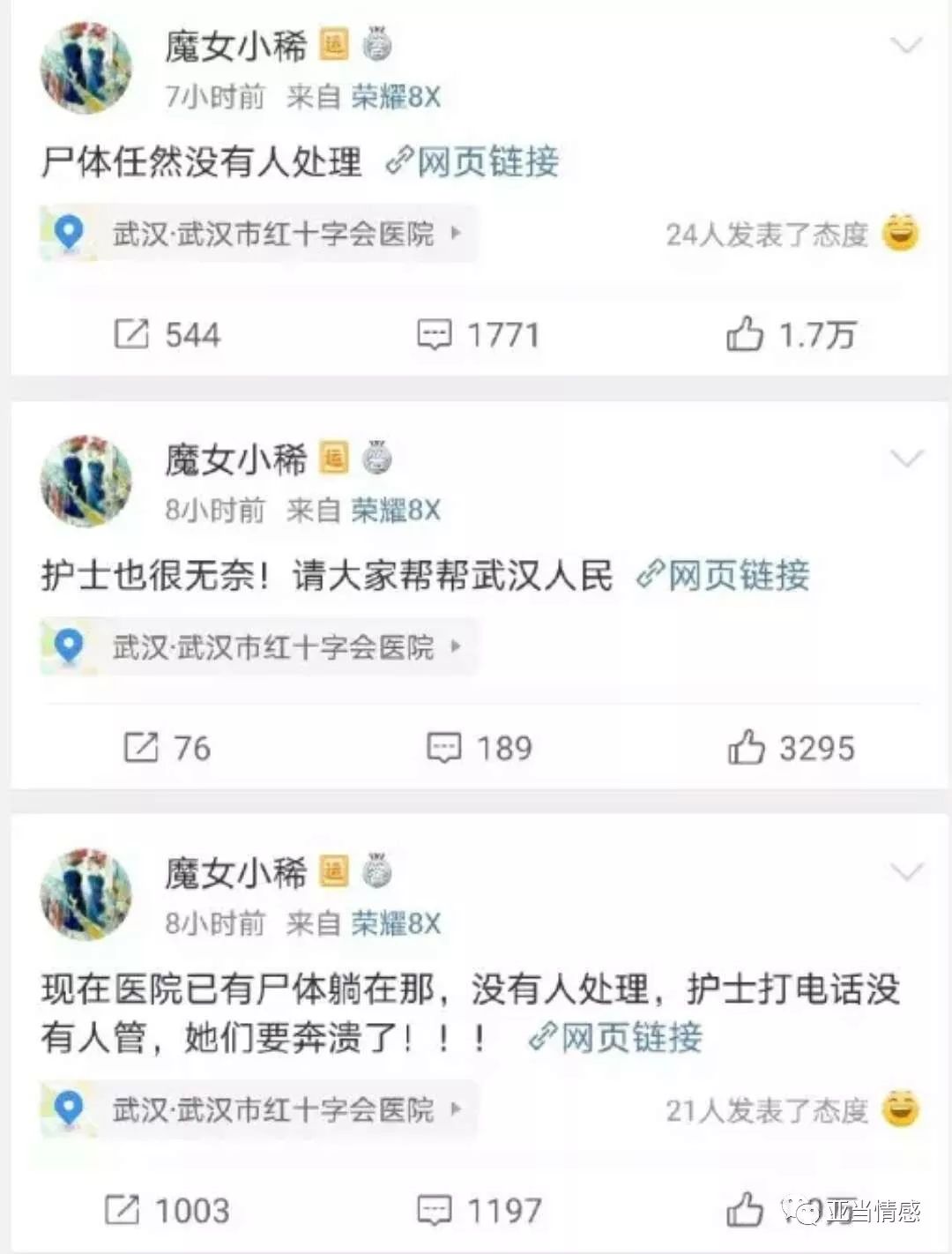Expand options chevron on the 护士也很无奈 post
This screenshot has width=952, height=1254.
tap(906, 459)
